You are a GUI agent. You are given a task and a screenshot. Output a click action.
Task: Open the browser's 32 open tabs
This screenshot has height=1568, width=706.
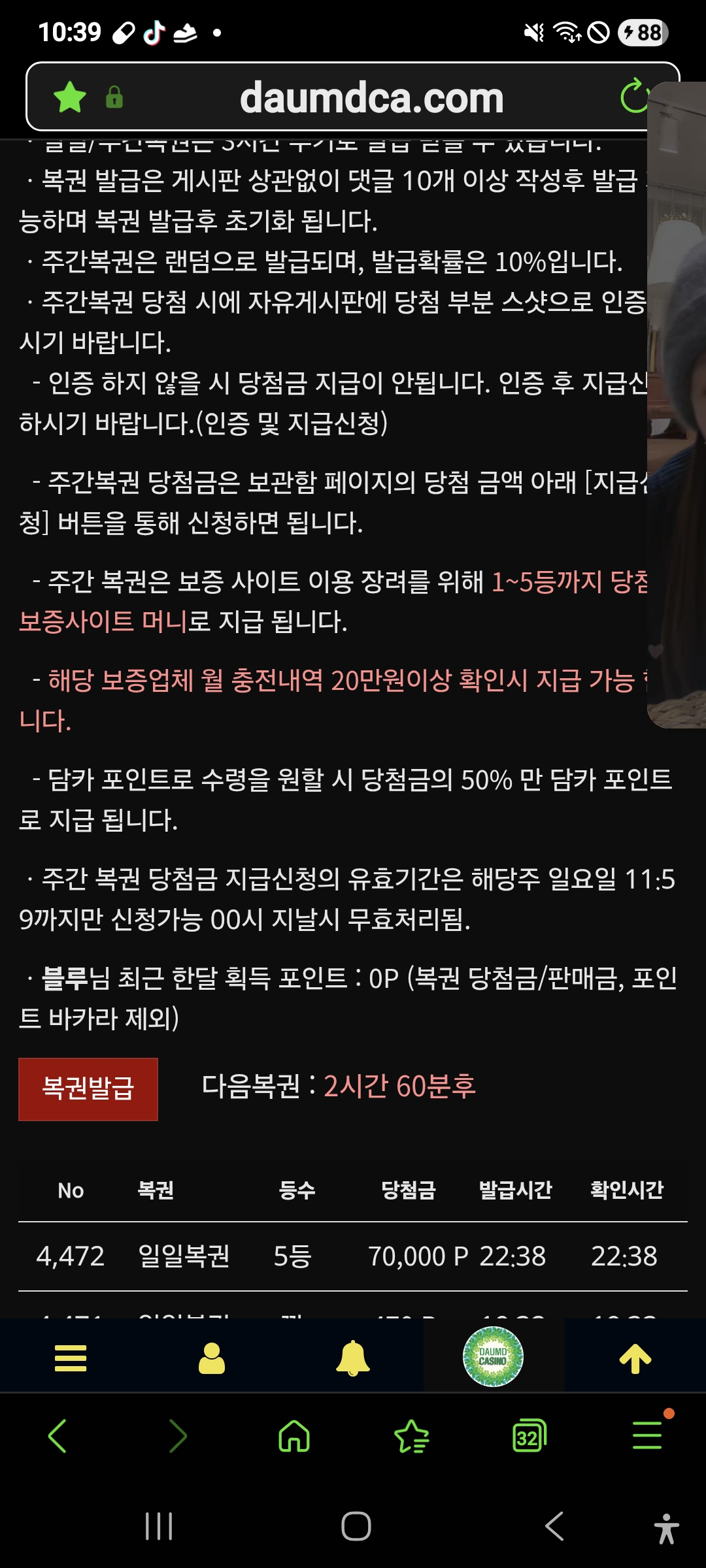click(x=529, y=1436)
